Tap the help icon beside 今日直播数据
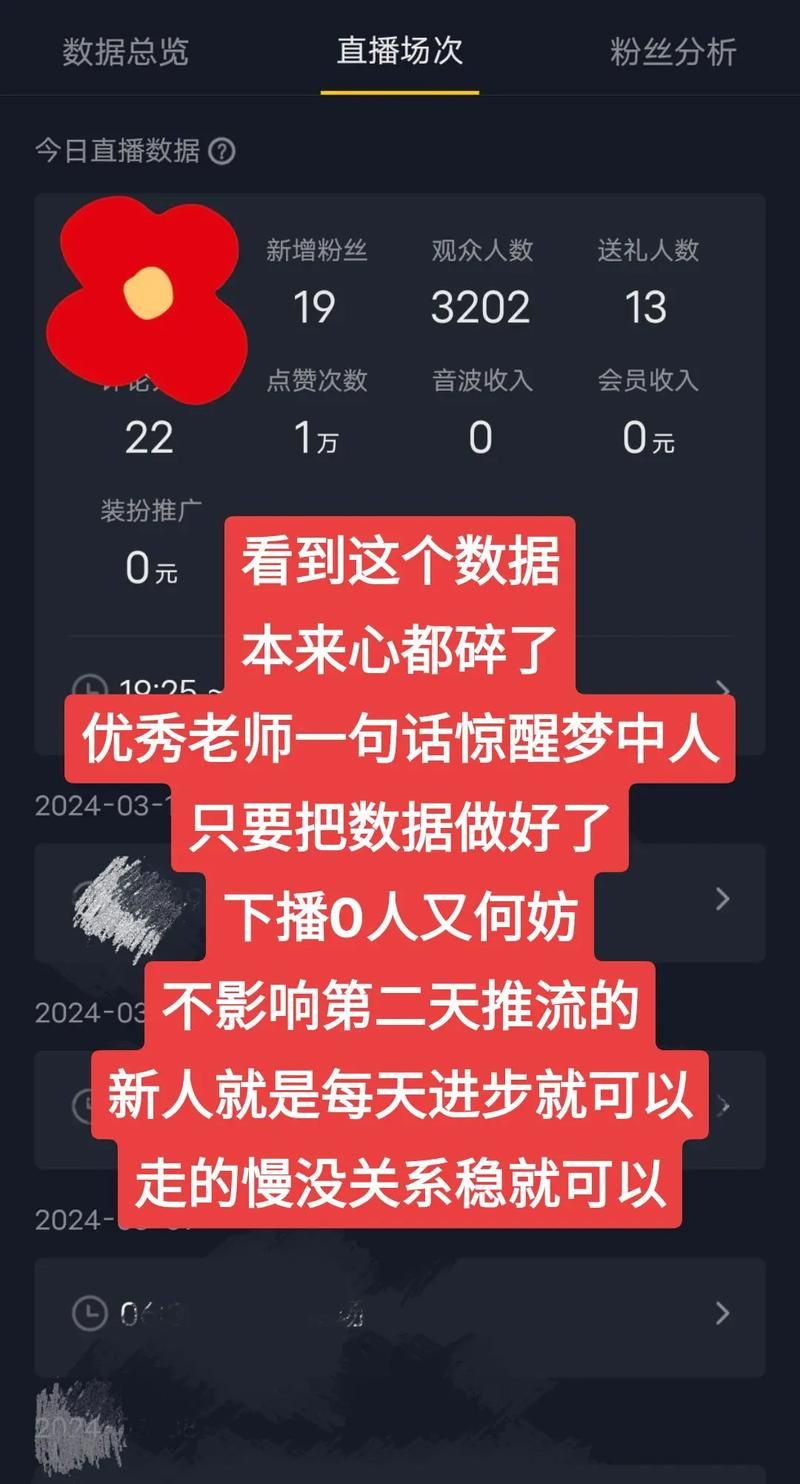800x1484 pixels. tap(222, 152)
